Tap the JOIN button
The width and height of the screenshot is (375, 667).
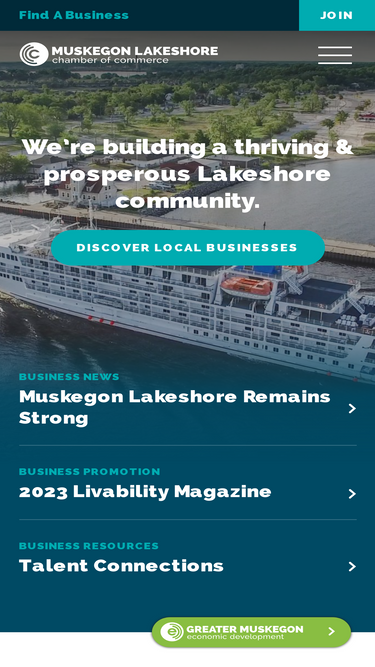click(337, 15)
